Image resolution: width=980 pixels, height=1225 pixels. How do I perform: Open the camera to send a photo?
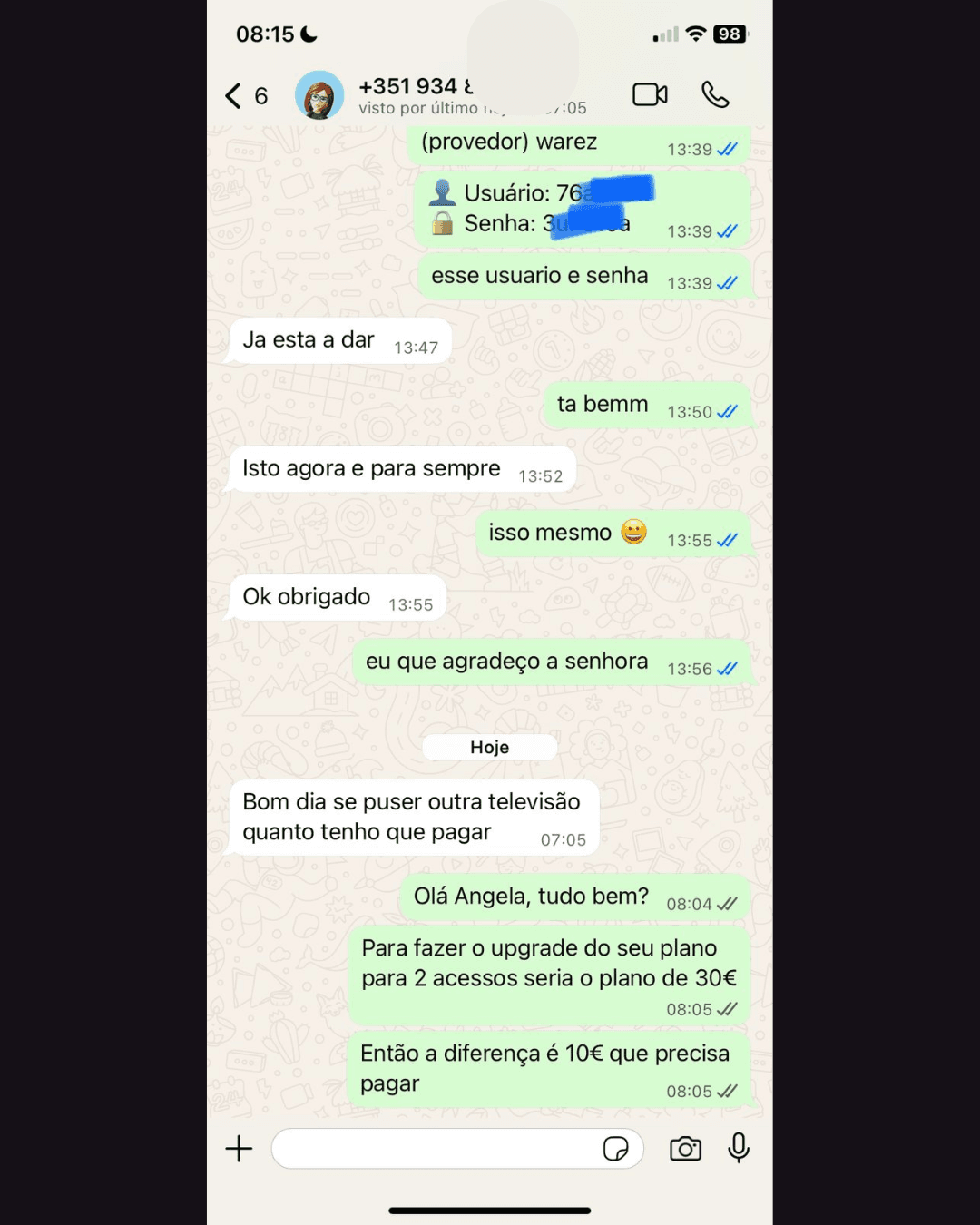(x=685, y=1149)
